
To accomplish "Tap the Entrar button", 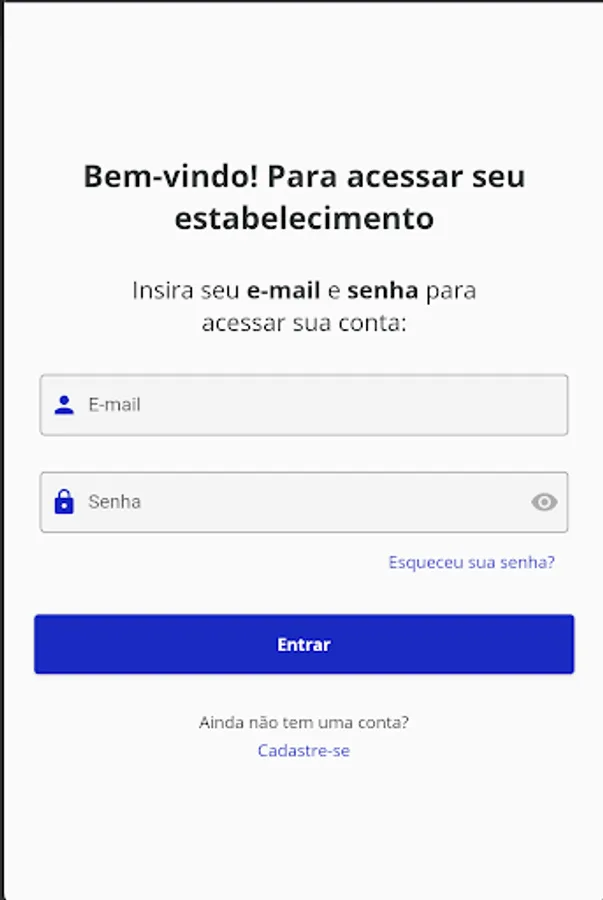I will tap(304, 645).
